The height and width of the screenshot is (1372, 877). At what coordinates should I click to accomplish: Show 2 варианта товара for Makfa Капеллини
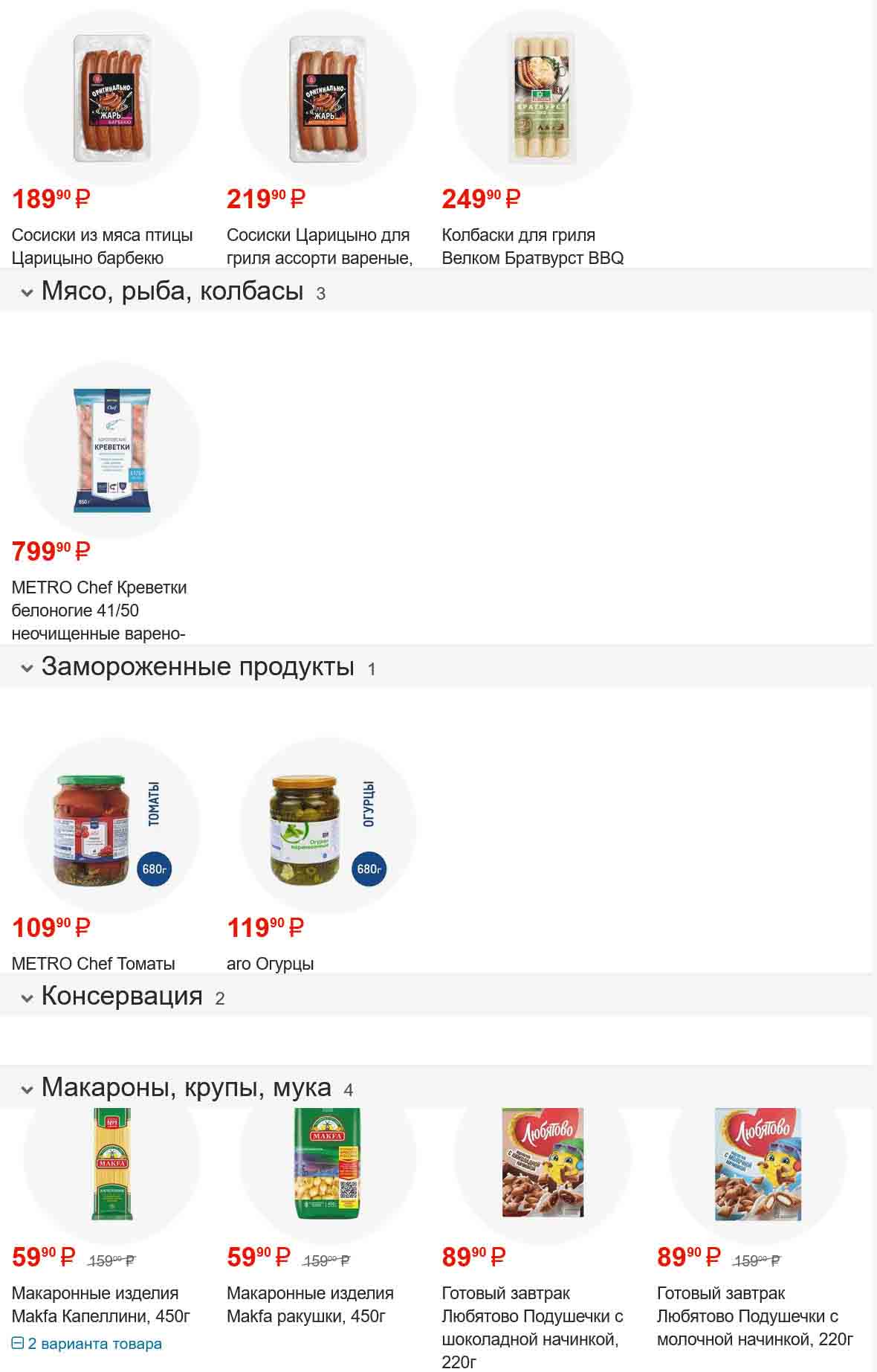pos(87,1344)
